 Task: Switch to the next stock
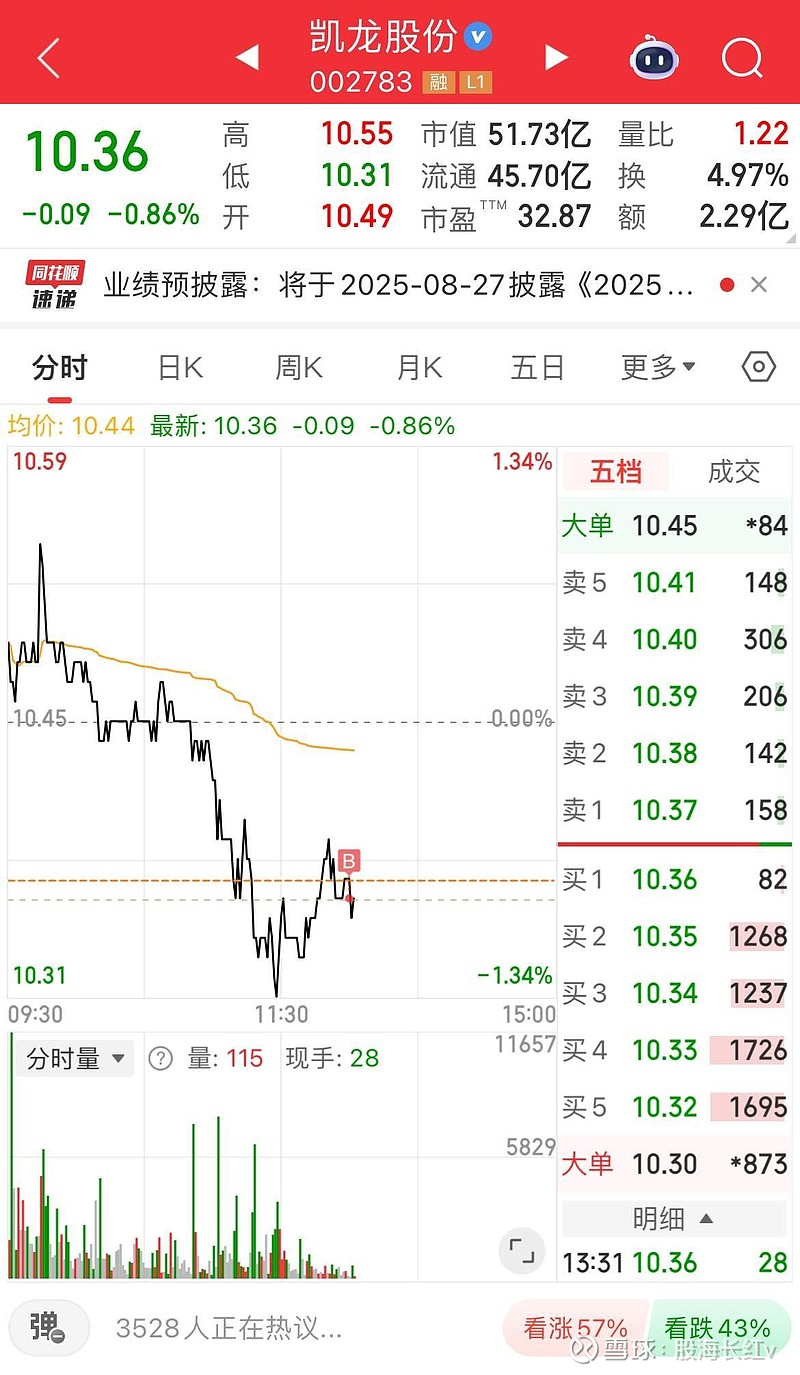[556, 58]
